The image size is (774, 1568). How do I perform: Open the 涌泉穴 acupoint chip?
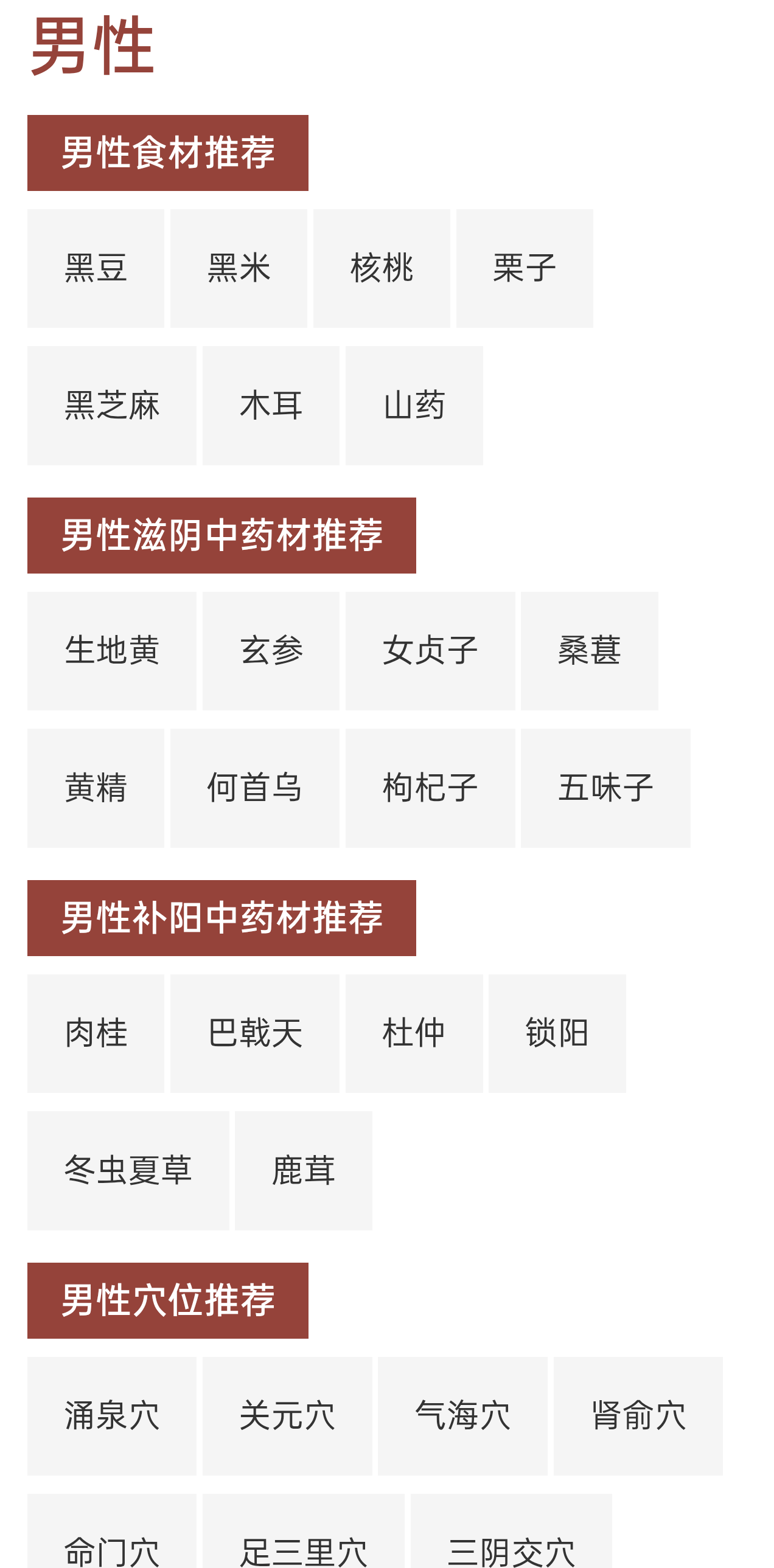click(111, 1415)
